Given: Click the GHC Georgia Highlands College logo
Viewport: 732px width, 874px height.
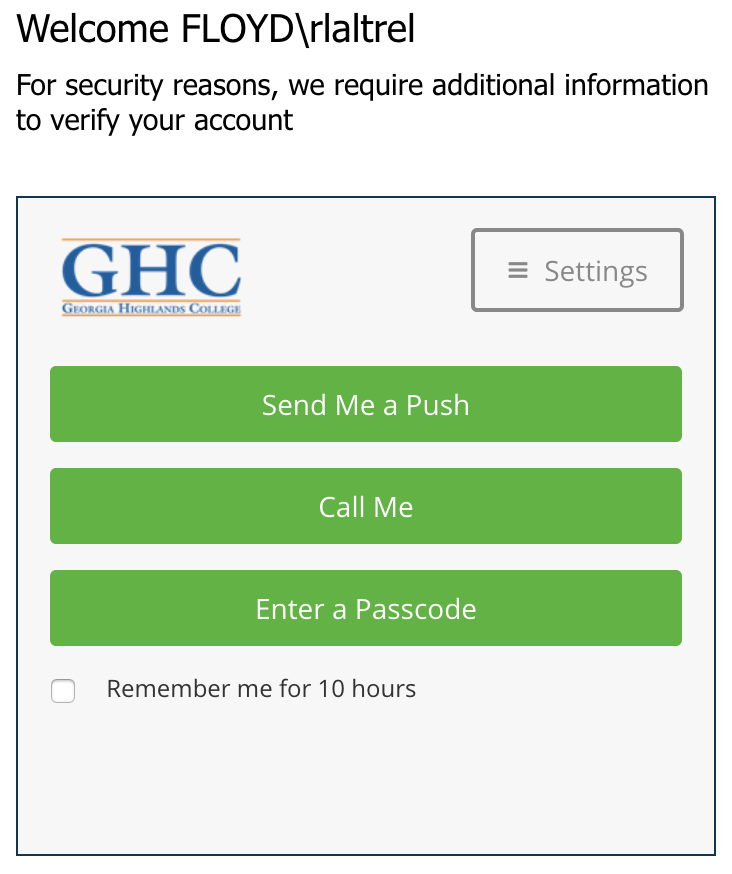Looking at the screenshot, I should [150, 275].
